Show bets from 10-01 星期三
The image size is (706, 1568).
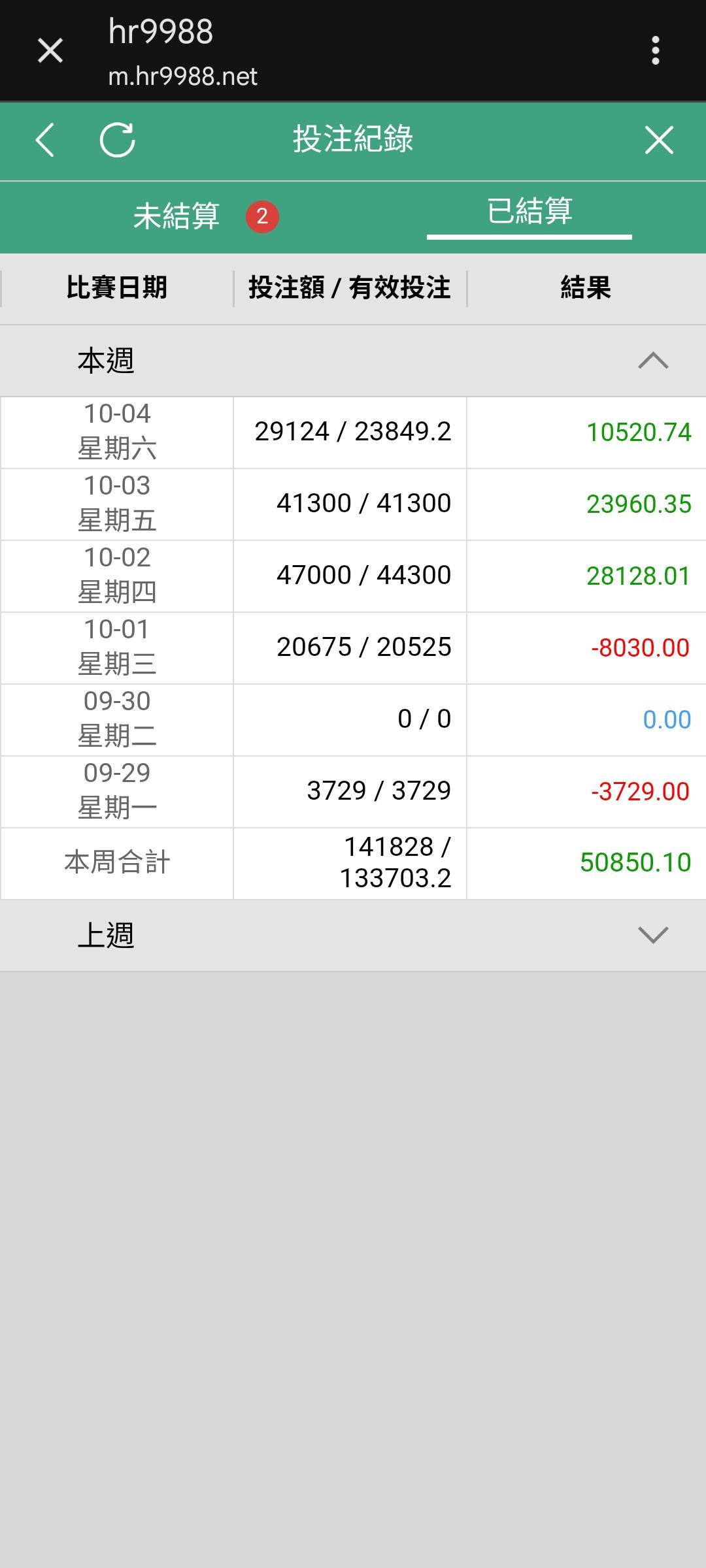click(353, 647)
